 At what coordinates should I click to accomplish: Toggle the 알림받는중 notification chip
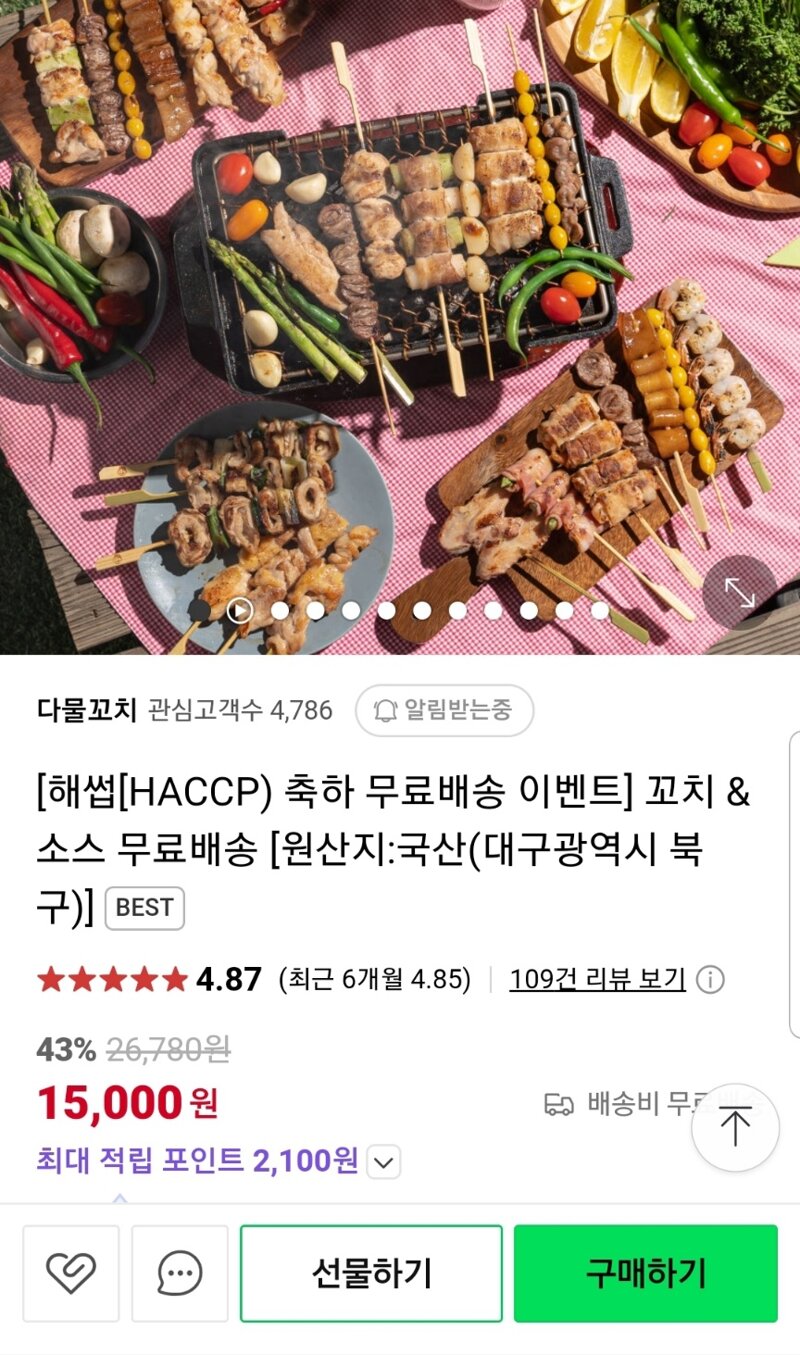coord(444,710)
